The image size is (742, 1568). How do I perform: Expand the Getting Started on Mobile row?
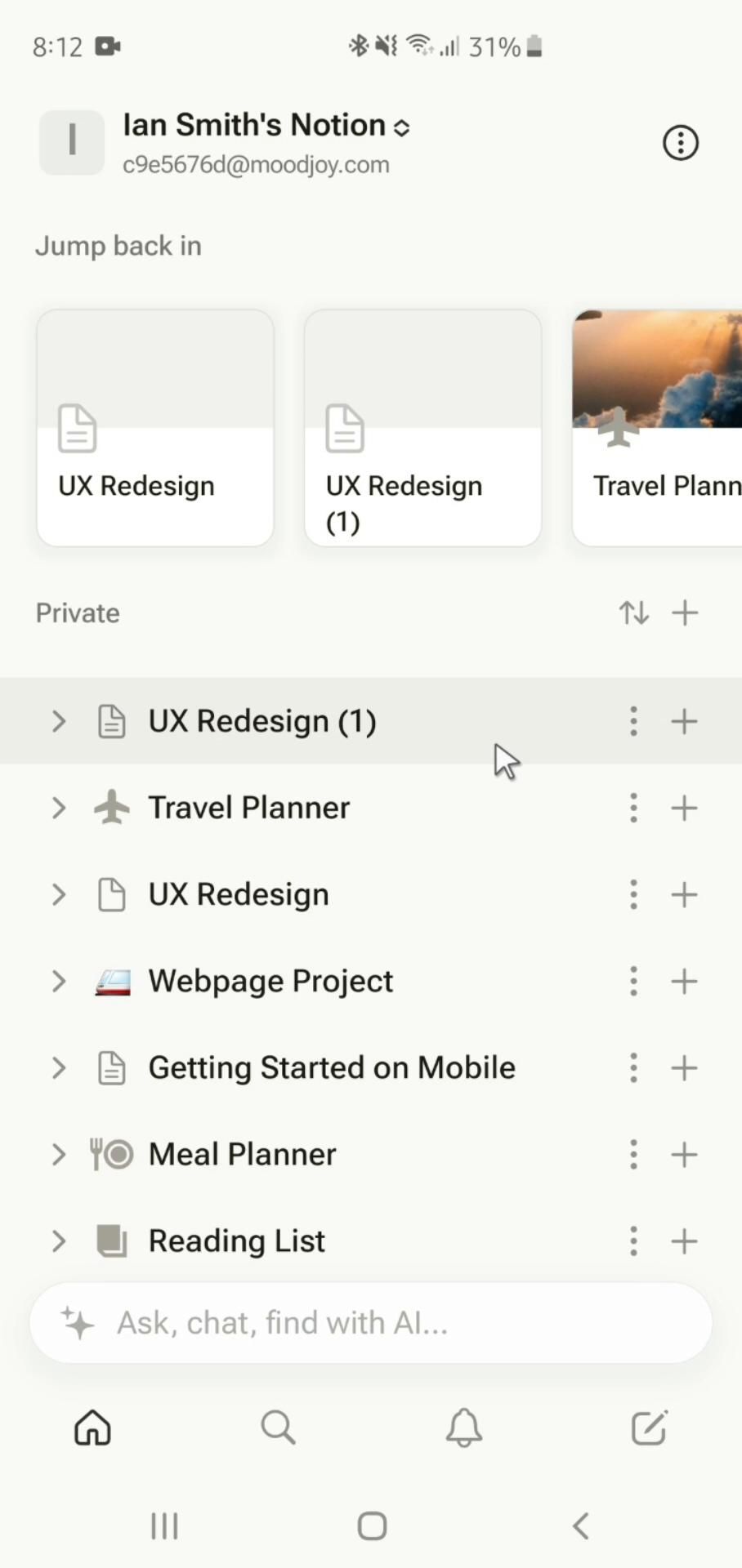[59, 1067]
